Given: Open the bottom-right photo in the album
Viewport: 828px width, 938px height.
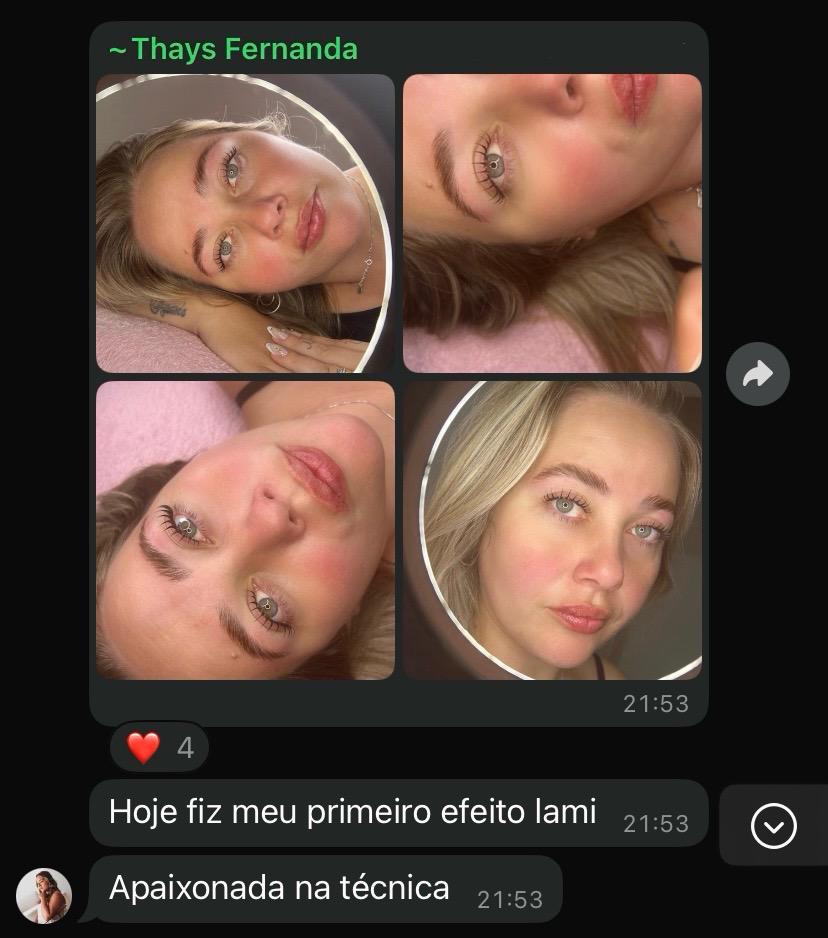Looking at the screenshot, I should (552, 530).
